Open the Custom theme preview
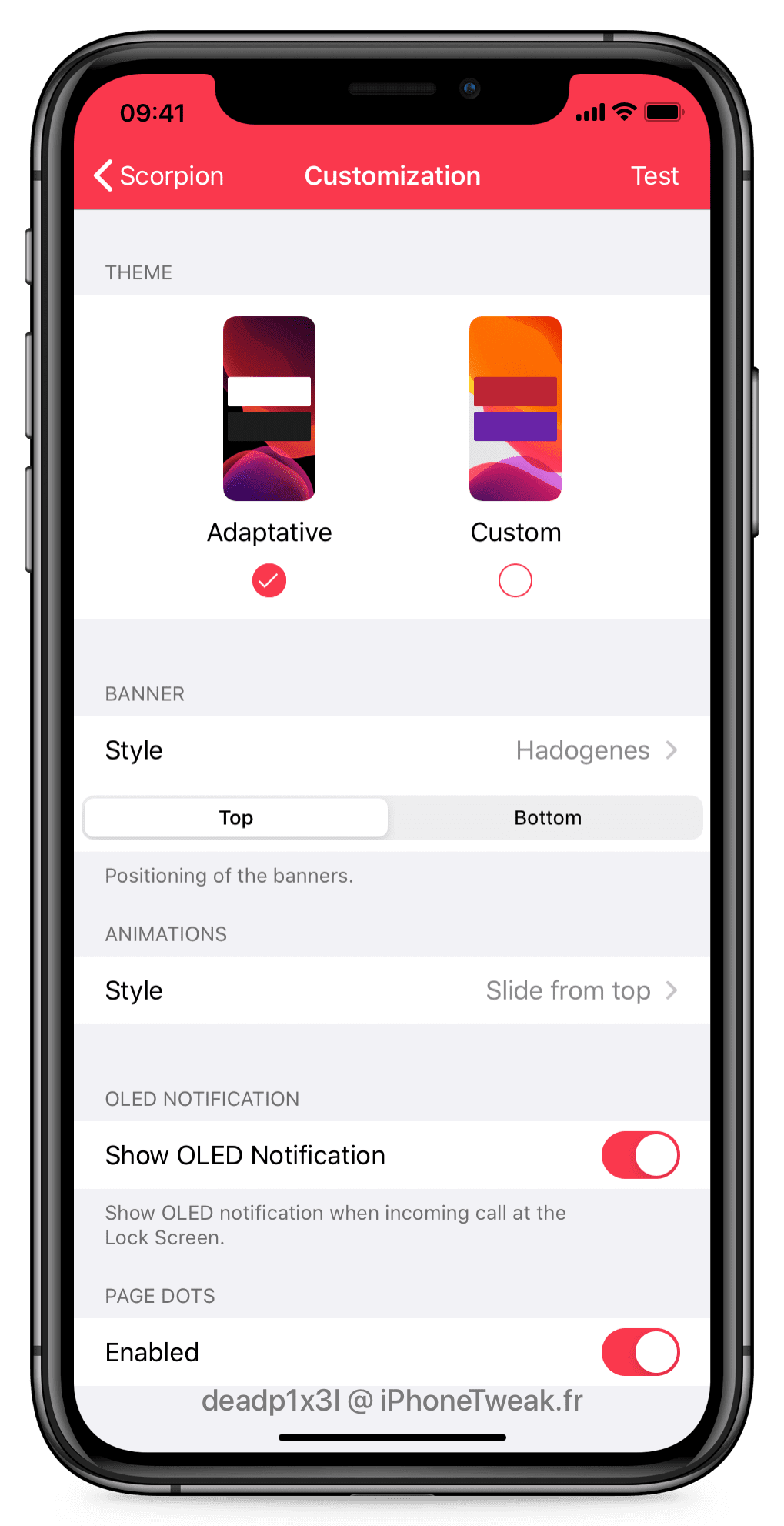This screenshot has height=1526, width=784. 515,409
